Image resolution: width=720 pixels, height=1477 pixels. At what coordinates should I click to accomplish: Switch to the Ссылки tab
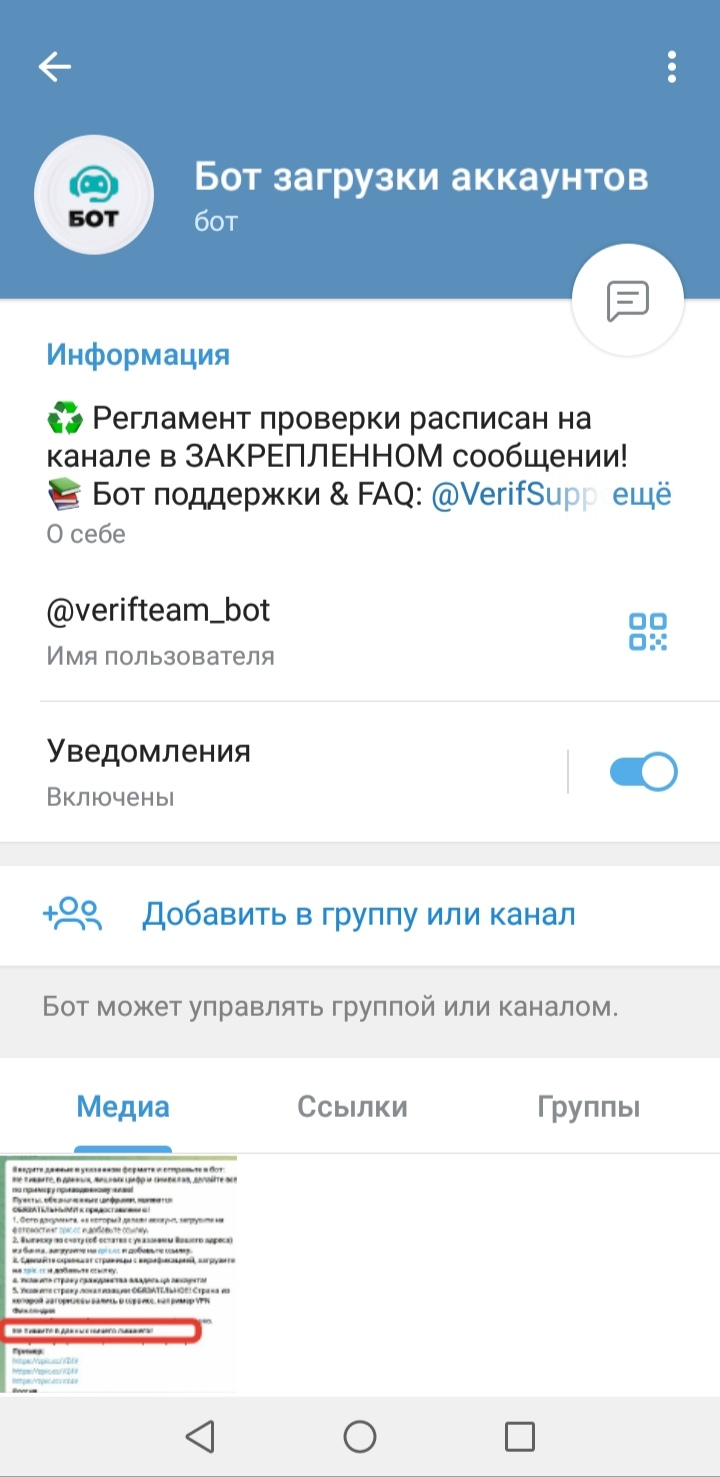coord(352,1107)
